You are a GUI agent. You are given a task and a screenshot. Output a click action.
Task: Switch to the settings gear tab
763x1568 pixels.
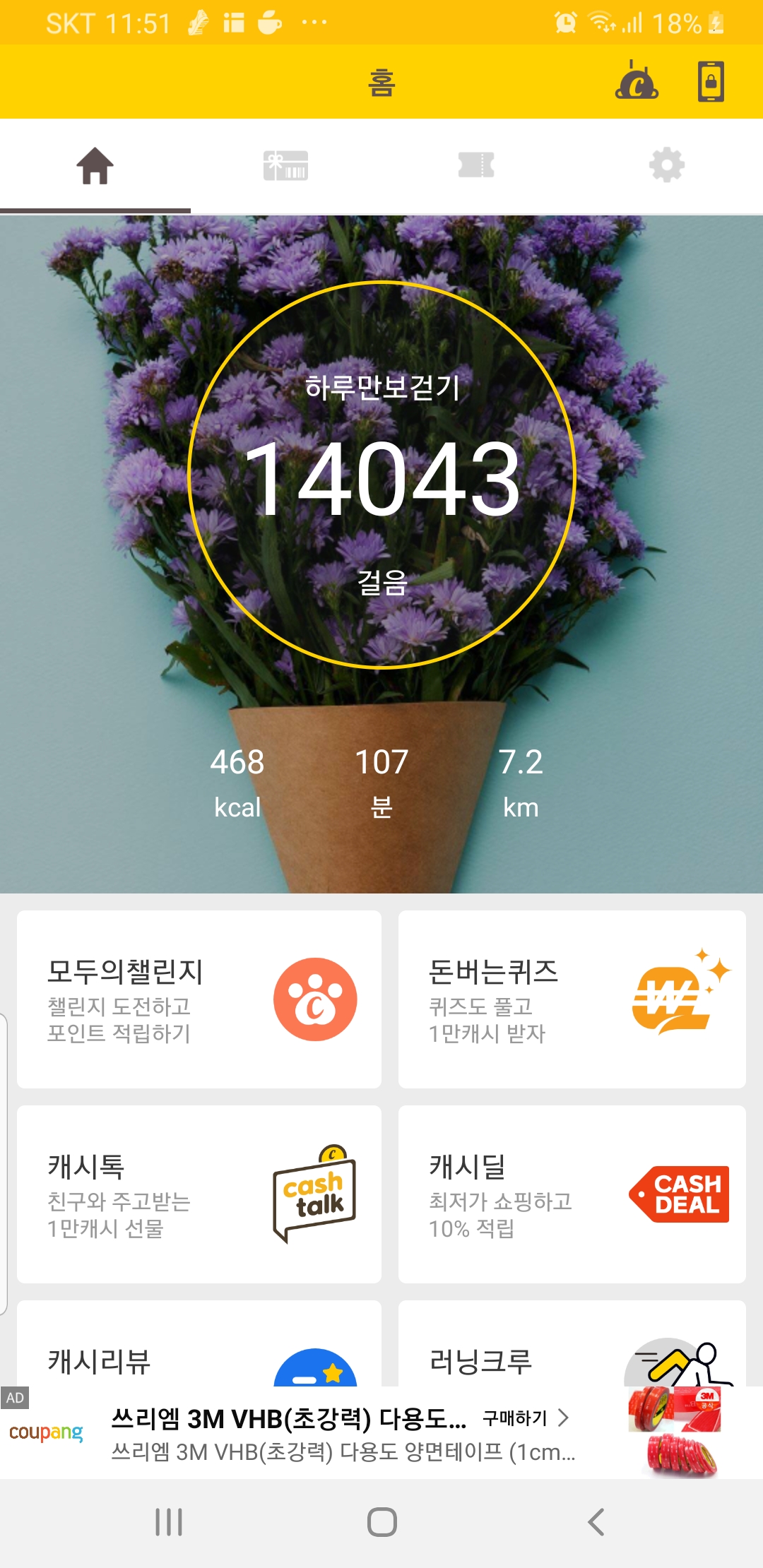point(667,167)
